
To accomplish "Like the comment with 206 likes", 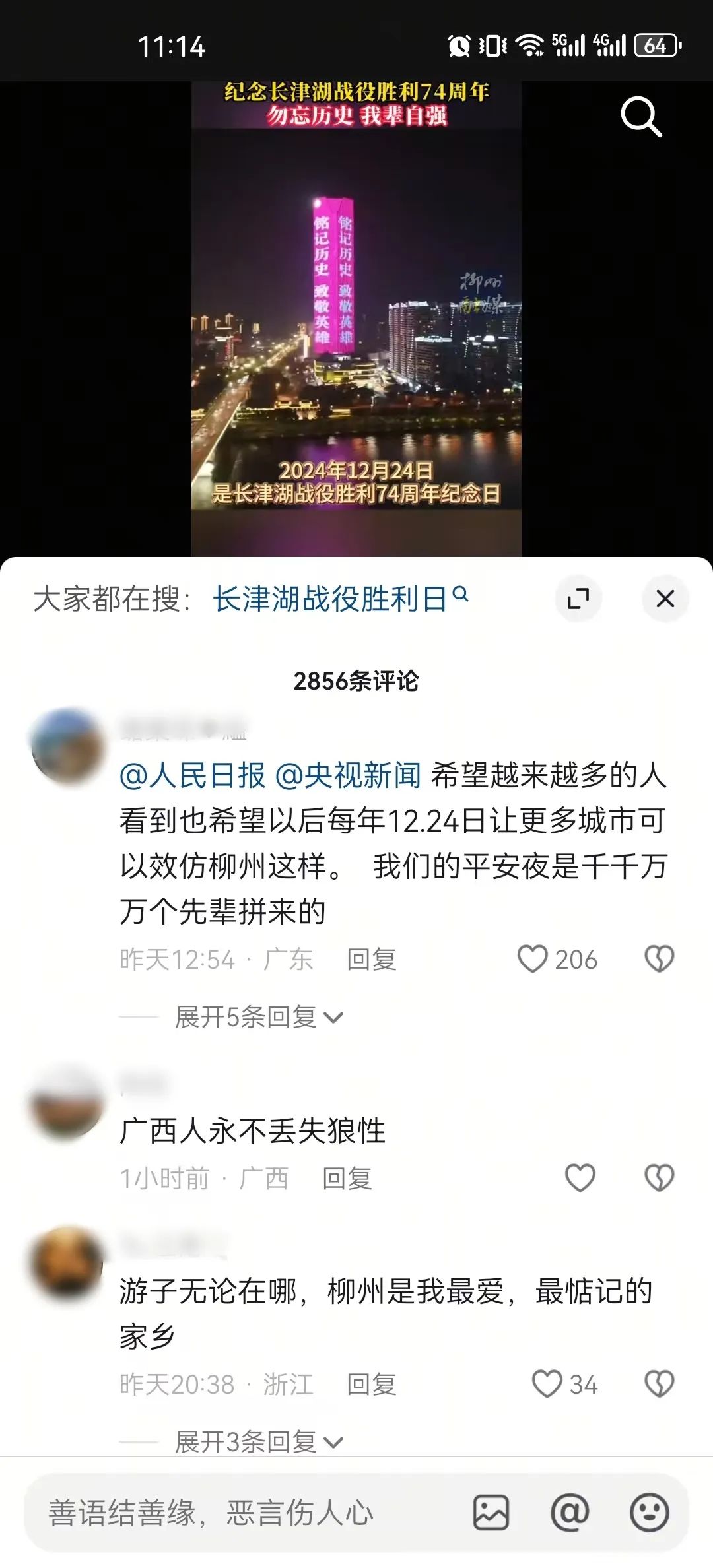I will tap(533, 959).
